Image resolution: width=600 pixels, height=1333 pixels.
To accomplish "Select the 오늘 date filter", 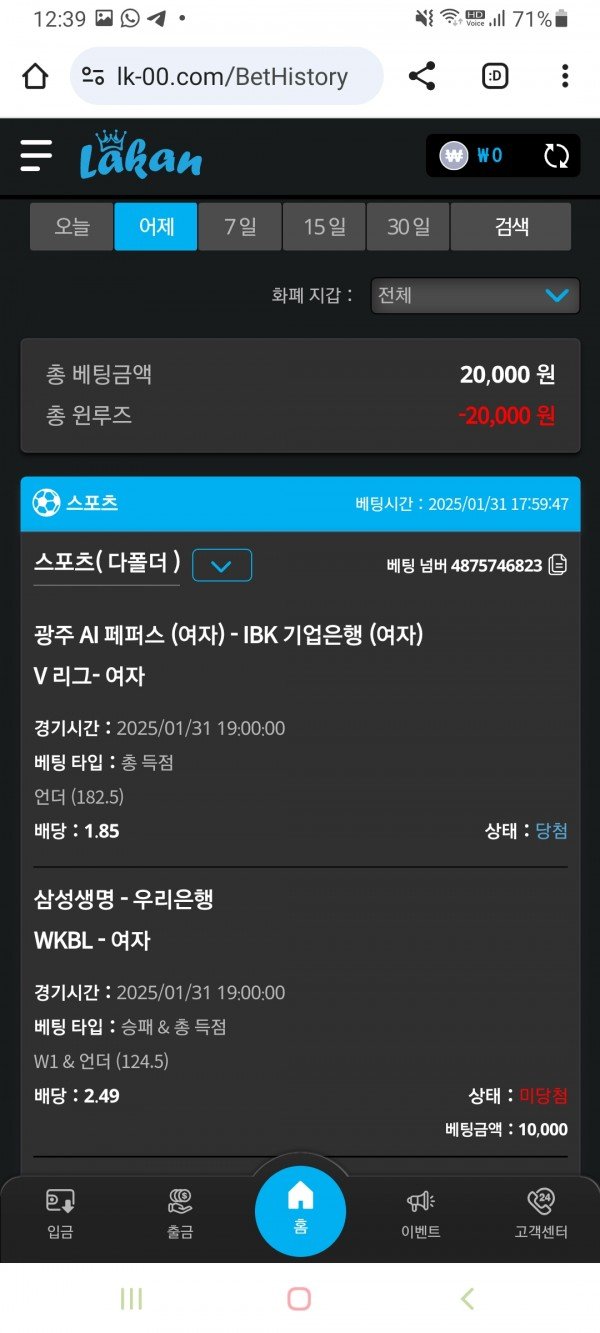I will 71,227.
